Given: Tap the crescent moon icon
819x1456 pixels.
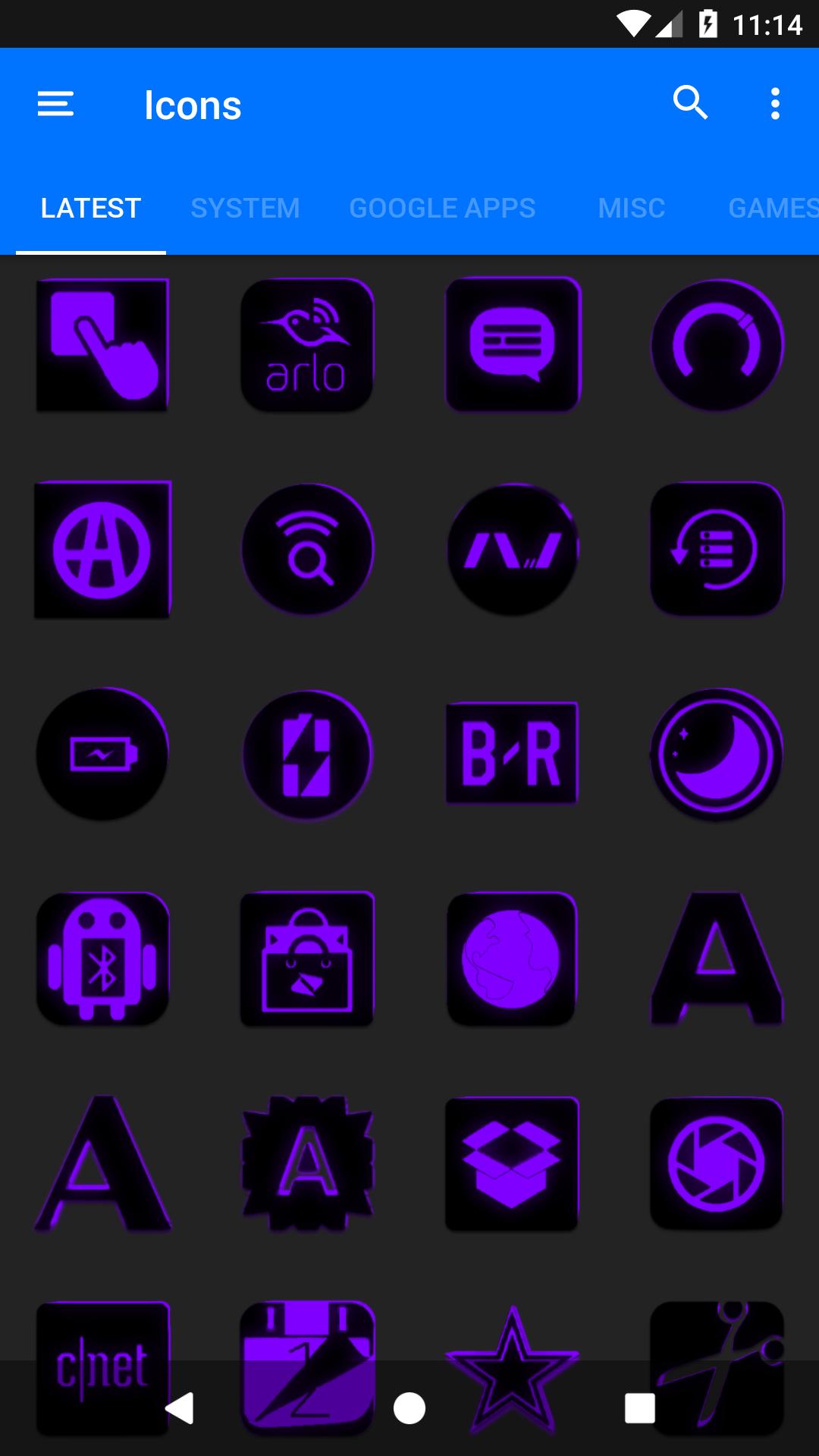Looking at the screenshot, I should point(717,755).
